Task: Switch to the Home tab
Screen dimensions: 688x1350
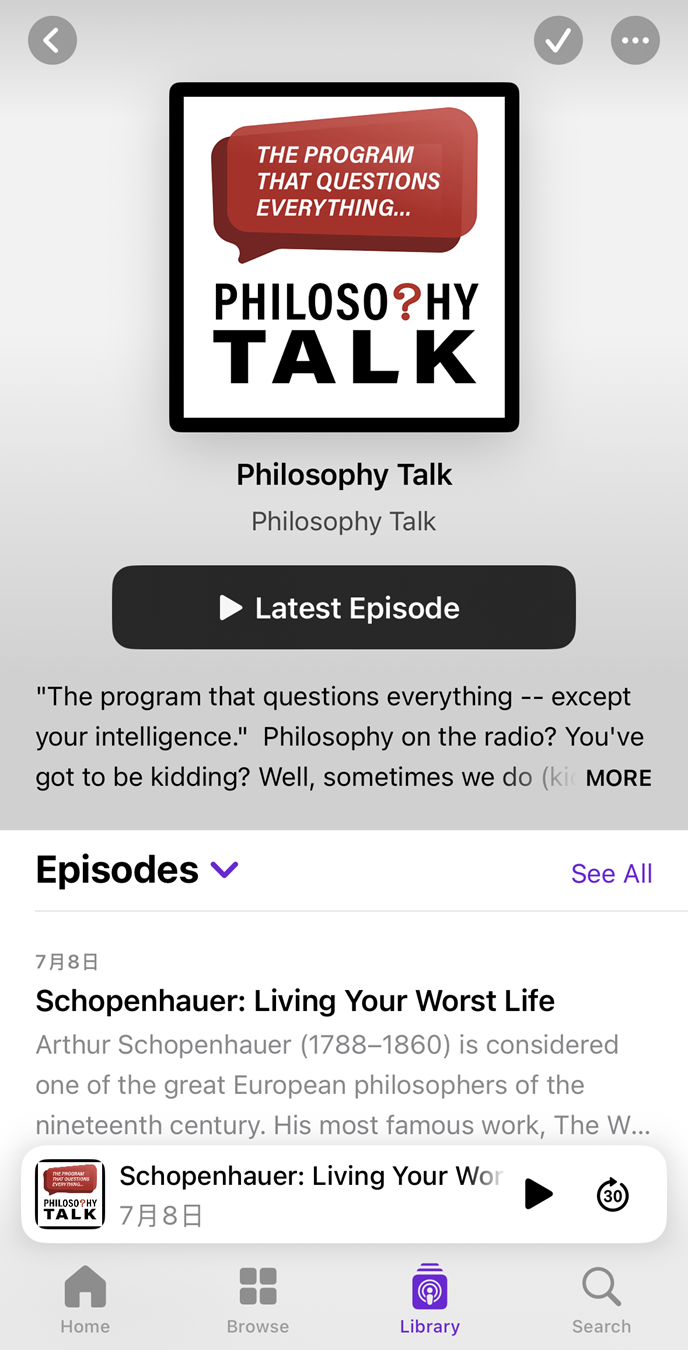Action: (x=85, y=1299)
